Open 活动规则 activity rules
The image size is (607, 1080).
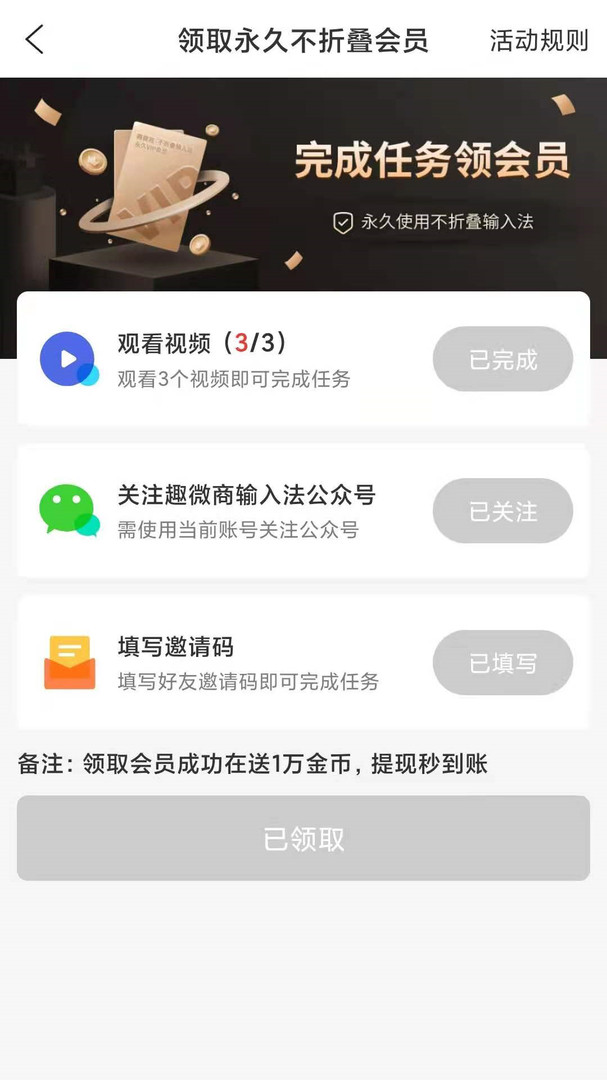click(538, 40)
